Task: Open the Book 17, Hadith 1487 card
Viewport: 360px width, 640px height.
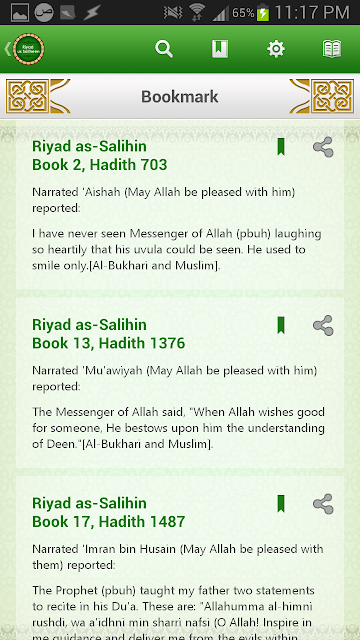Action: tap(180, 558)
